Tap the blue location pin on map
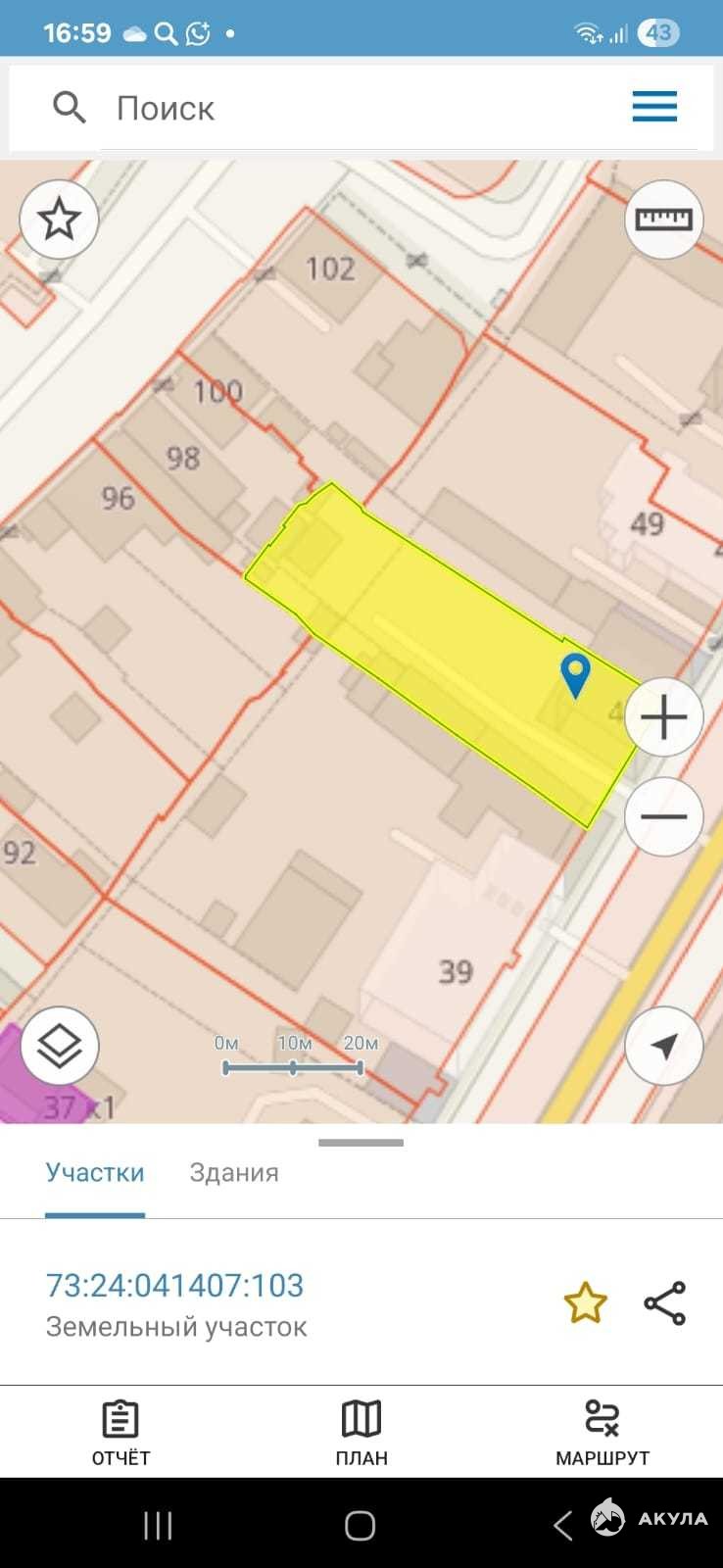Image resolution: width=723 pixels, height=1568 pixels. (575, 675)
